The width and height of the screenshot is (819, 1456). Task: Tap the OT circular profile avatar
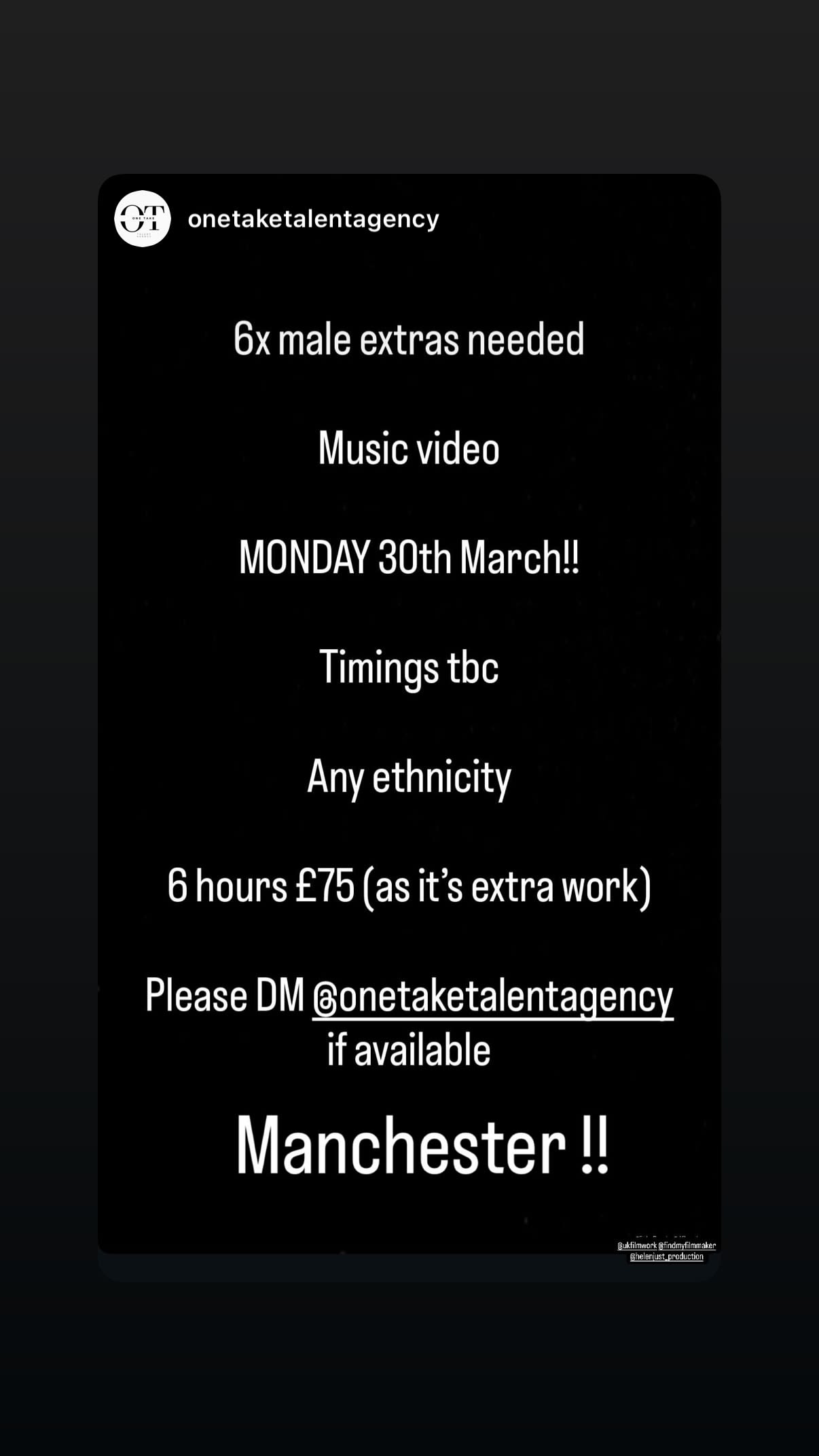point(141,219)
